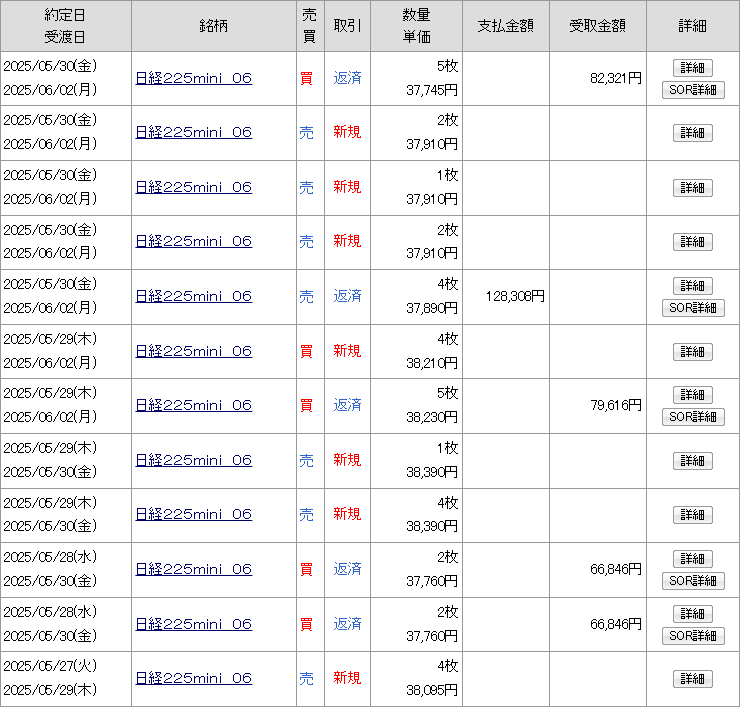Screen dimensions: 740x707
Task: Open 詳細 for the 37,890円 返済 trade
Action: click(692, 286)
